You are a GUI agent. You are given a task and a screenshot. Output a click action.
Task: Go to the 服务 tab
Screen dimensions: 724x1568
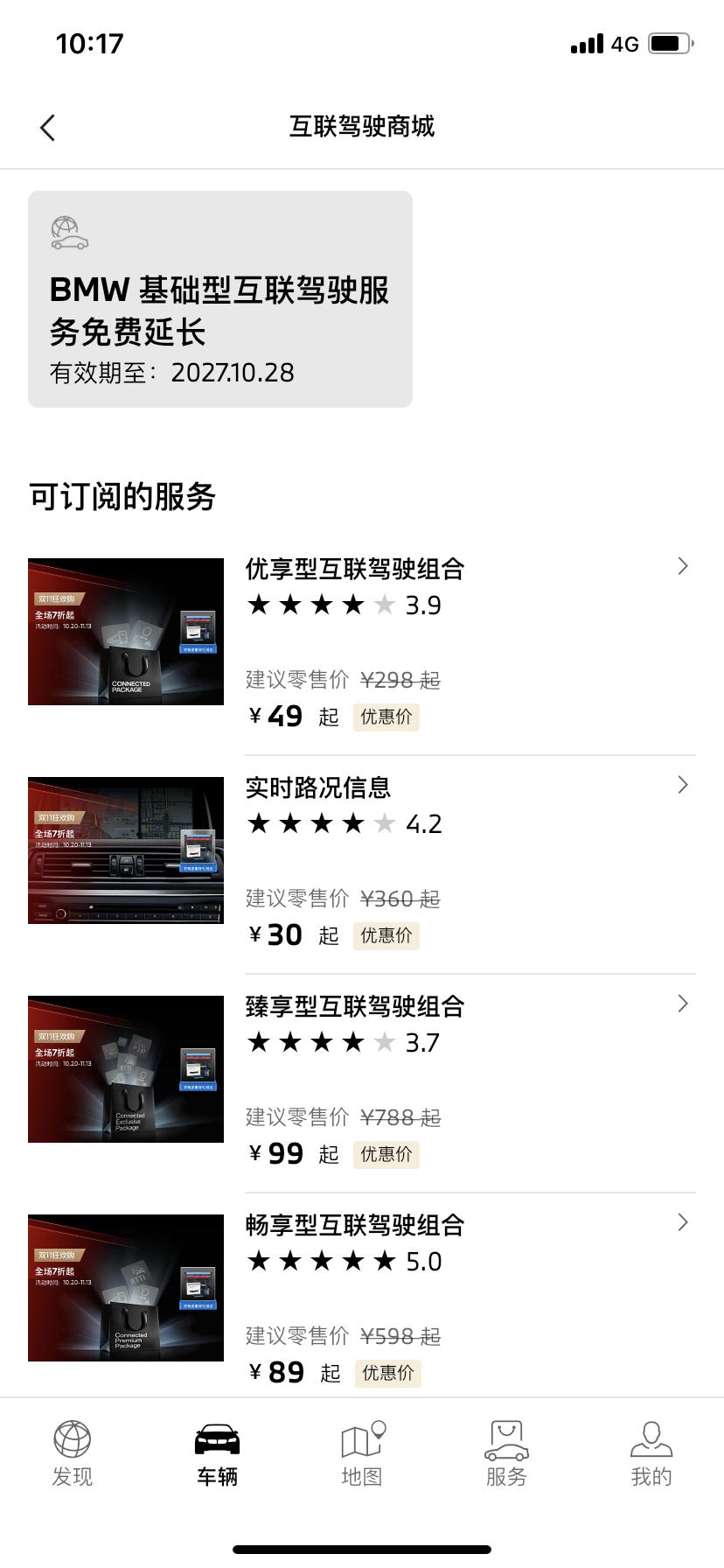(x=506, y=1453)
